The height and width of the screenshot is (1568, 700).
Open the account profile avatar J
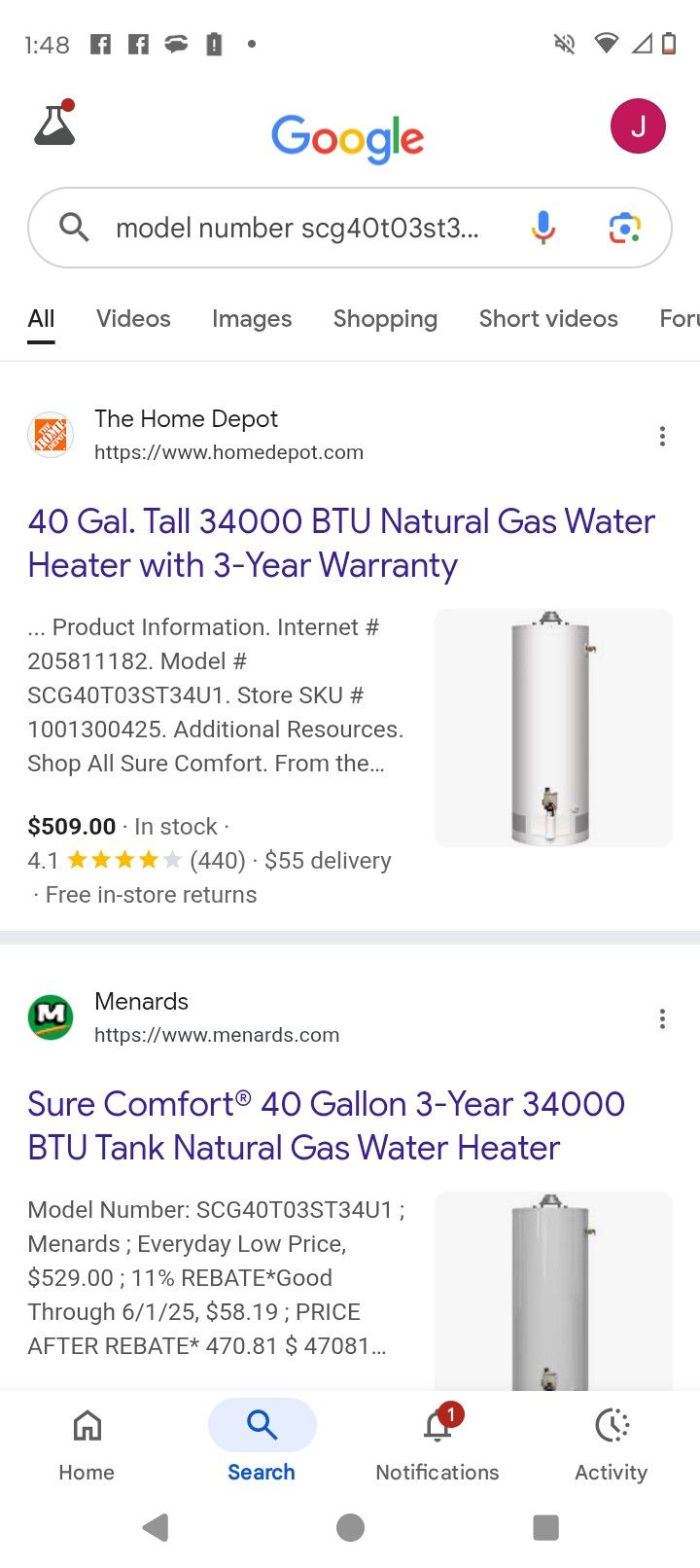point(638,126)
